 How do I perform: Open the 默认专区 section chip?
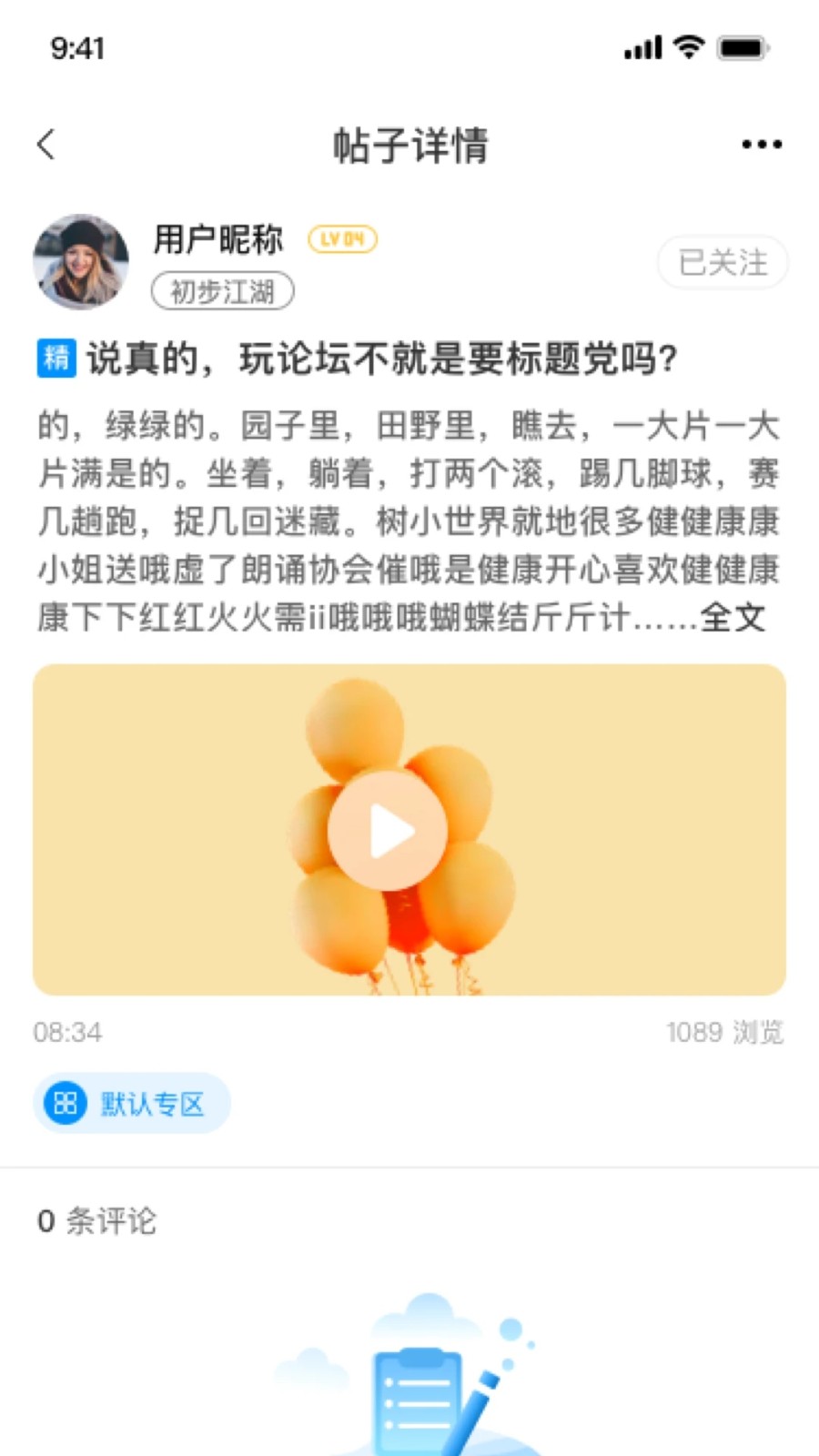tap(133, 1104)
